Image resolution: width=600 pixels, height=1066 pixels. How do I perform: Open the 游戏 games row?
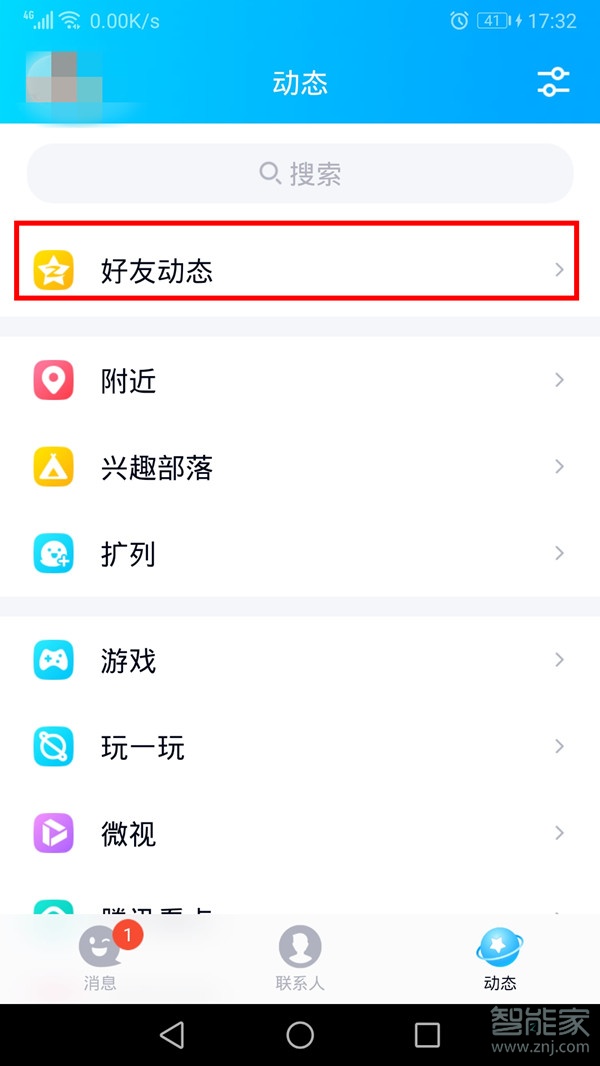pos(300,660)
